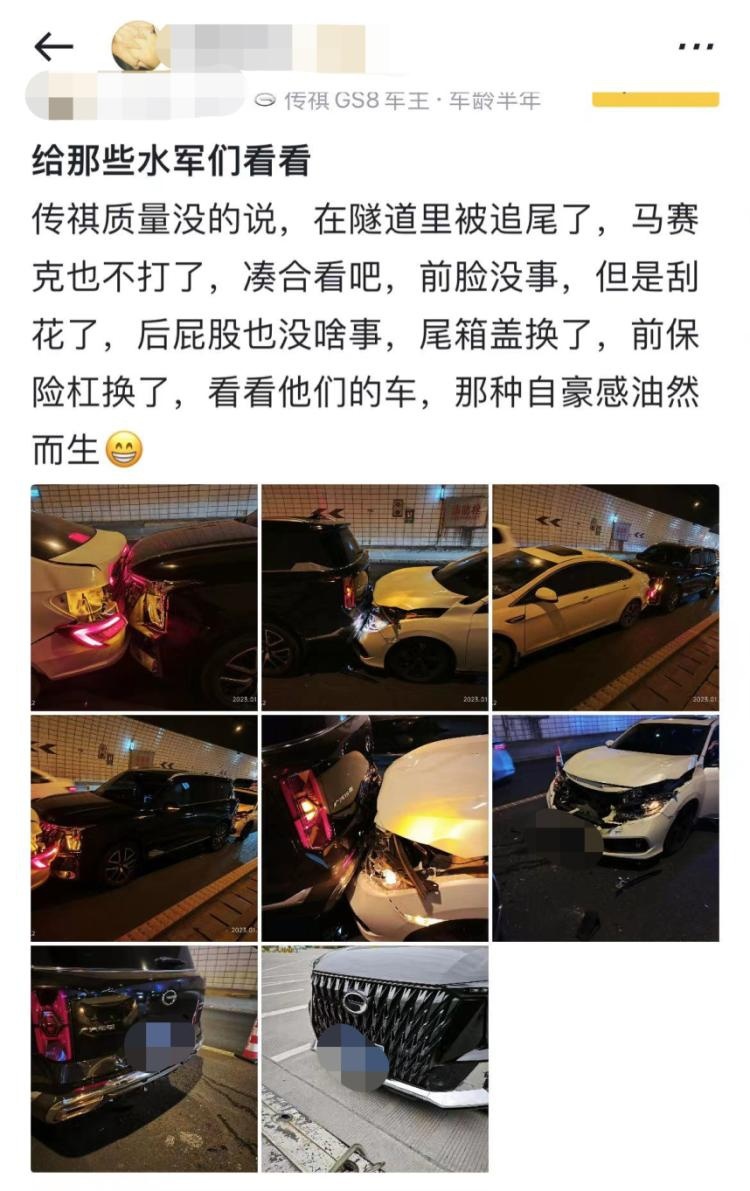The image size is (750, 1191).
Task: View photo of white car's smashed front bumper
Action: tap(605, 827)
